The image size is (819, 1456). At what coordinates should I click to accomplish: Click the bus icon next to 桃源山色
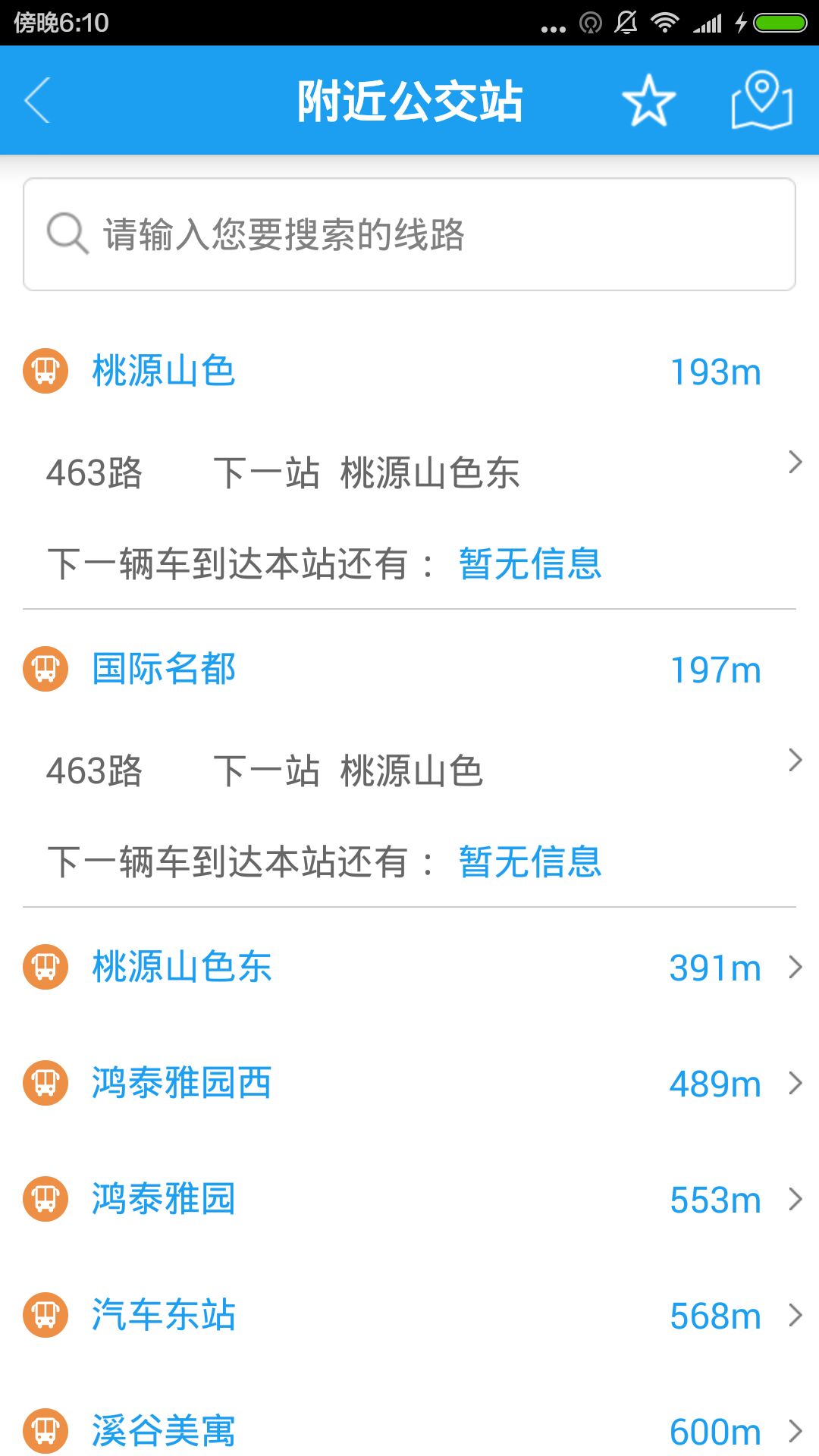[45, 372]
